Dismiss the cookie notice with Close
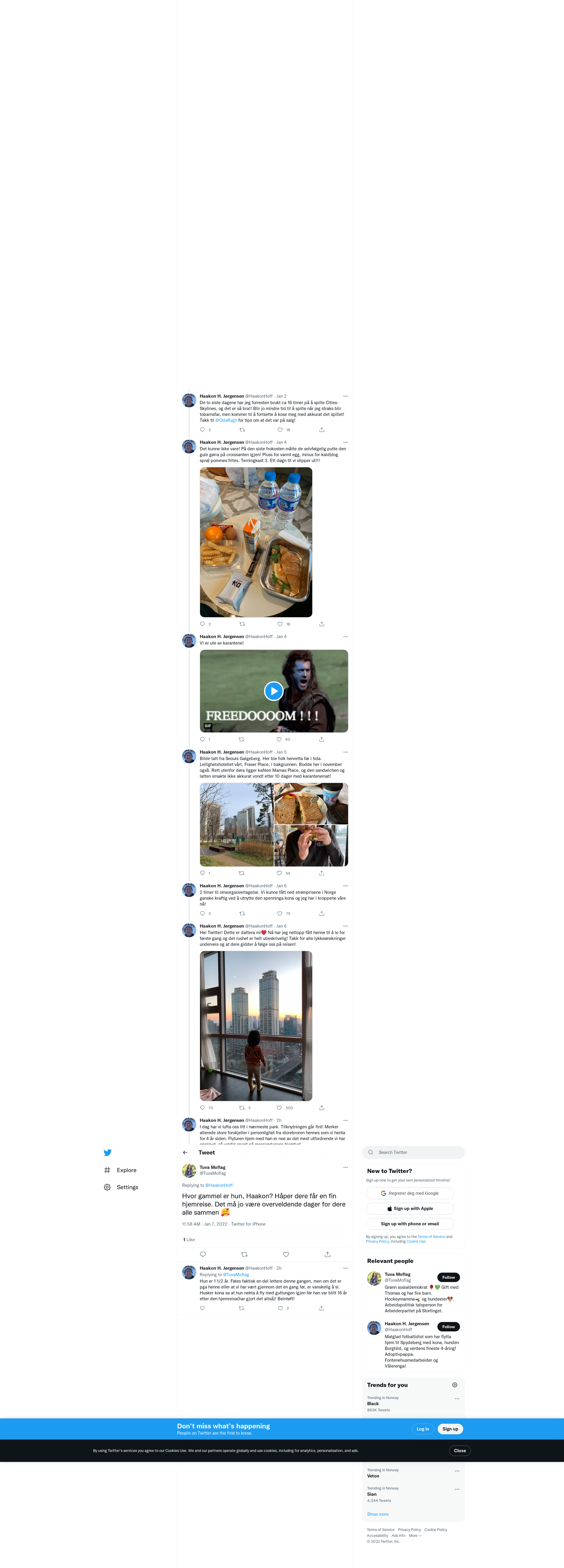This screenshot has width=564, height=1568. [x=459, y=1450]
